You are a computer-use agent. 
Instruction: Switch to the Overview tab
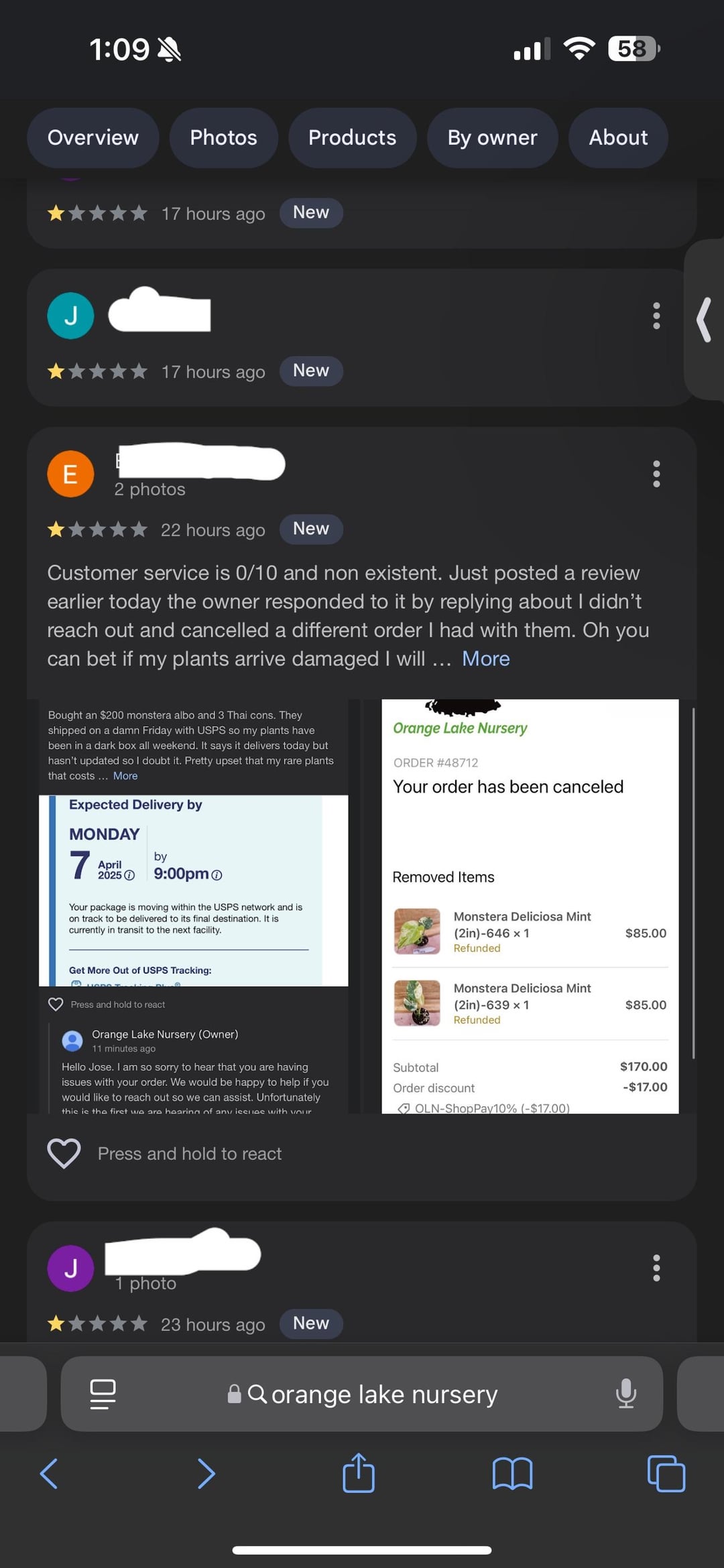pos(93,138)
